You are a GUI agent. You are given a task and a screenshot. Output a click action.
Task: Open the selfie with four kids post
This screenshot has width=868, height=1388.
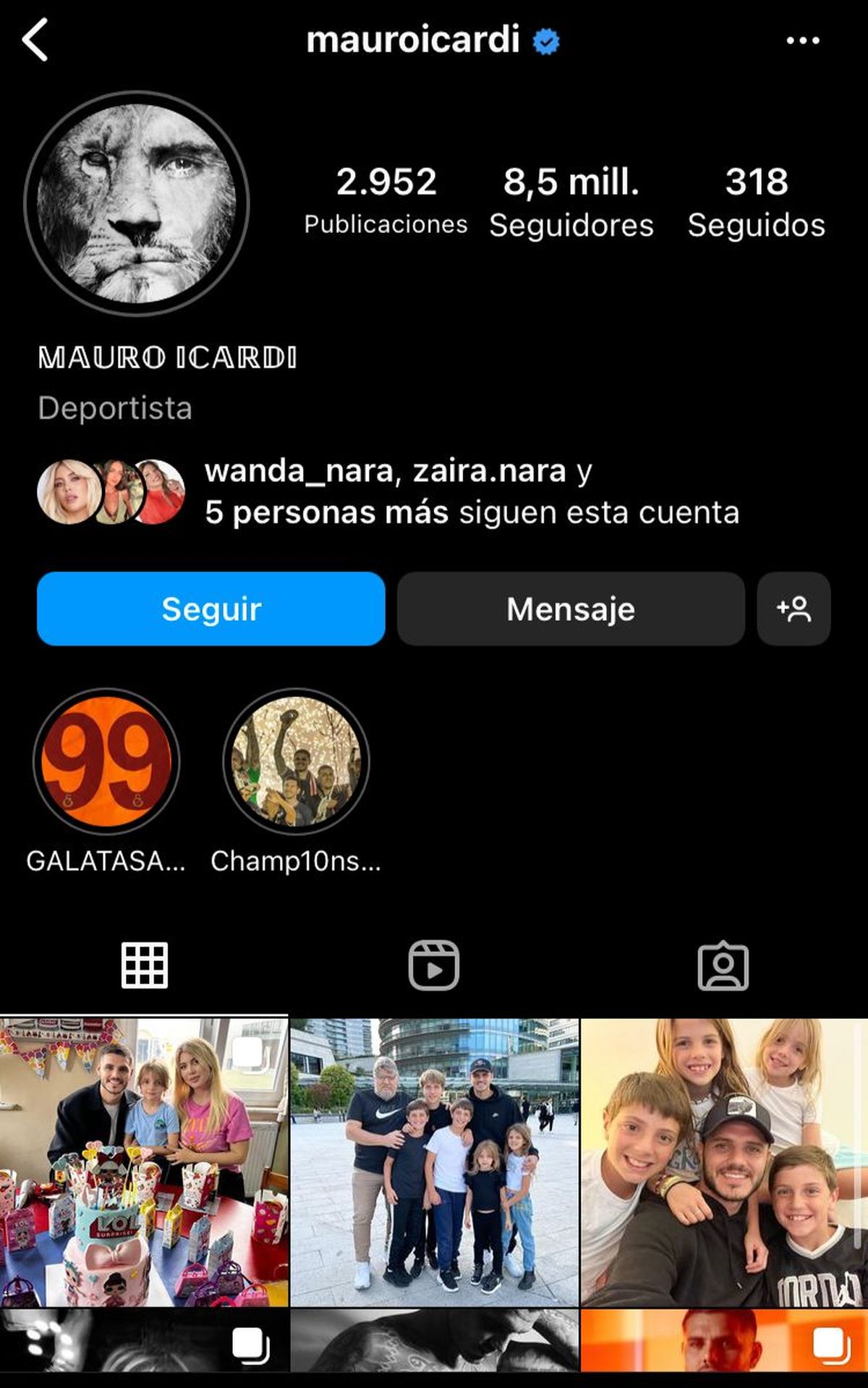coord(724,1161)
